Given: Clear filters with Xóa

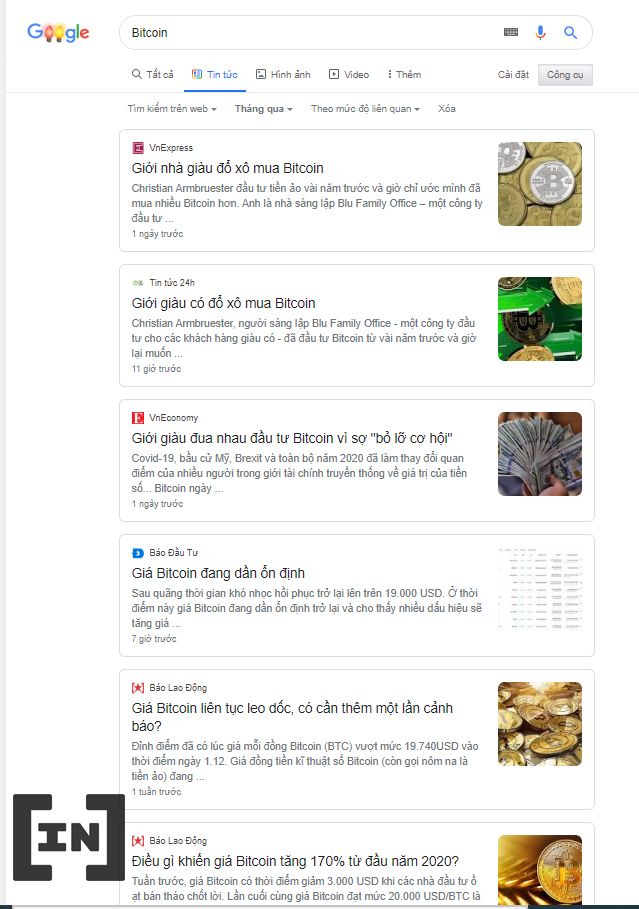Looking at the screenshot, I should (x=446, y=109).
